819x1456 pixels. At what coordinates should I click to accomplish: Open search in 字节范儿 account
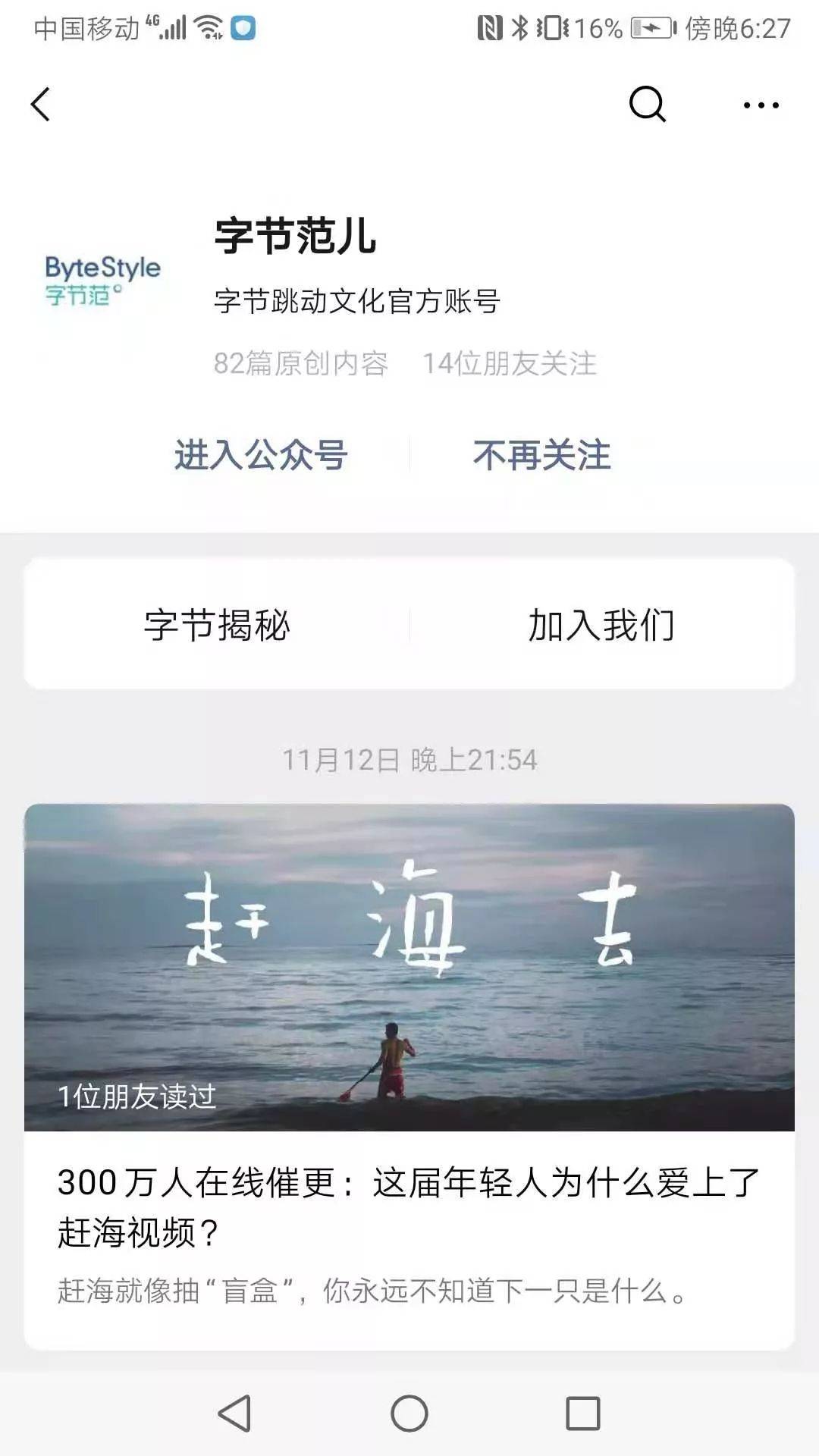(647, 105)
